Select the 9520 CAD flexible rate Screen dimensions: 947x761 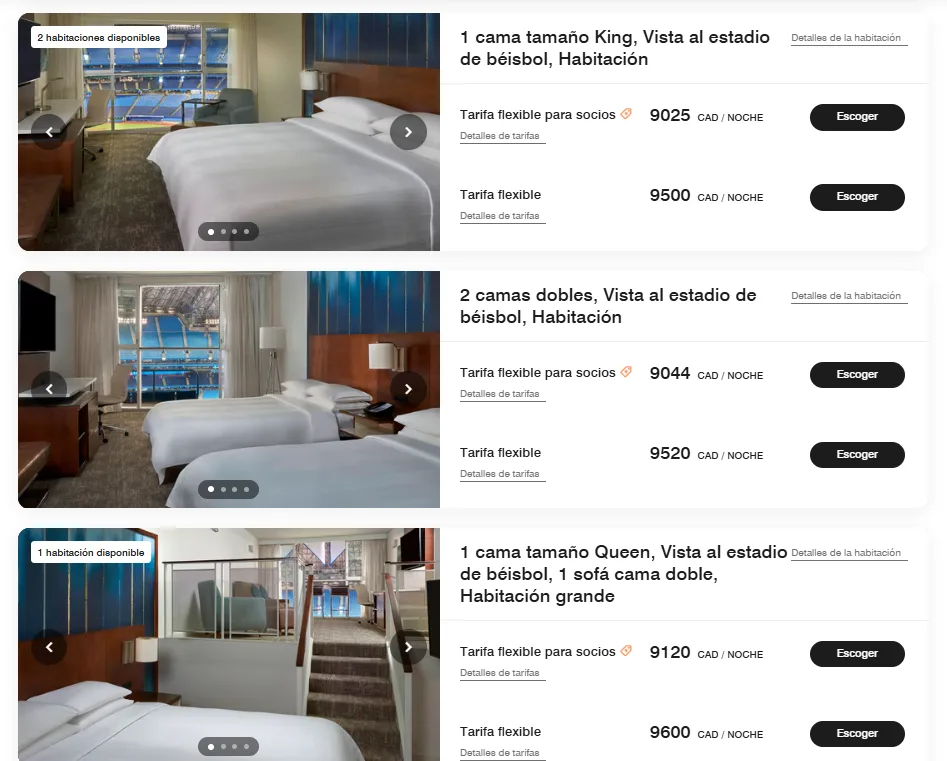coord(856,455)
